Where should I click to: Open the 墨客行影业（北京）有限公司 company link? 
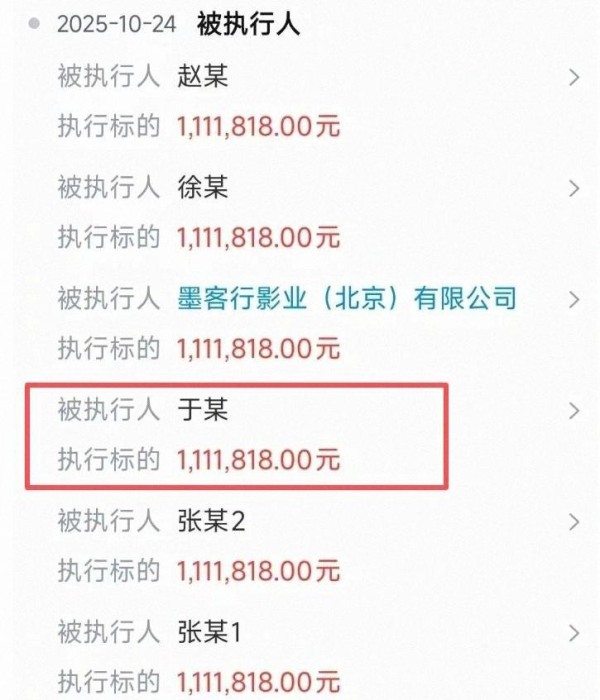(x=347, y=298)
